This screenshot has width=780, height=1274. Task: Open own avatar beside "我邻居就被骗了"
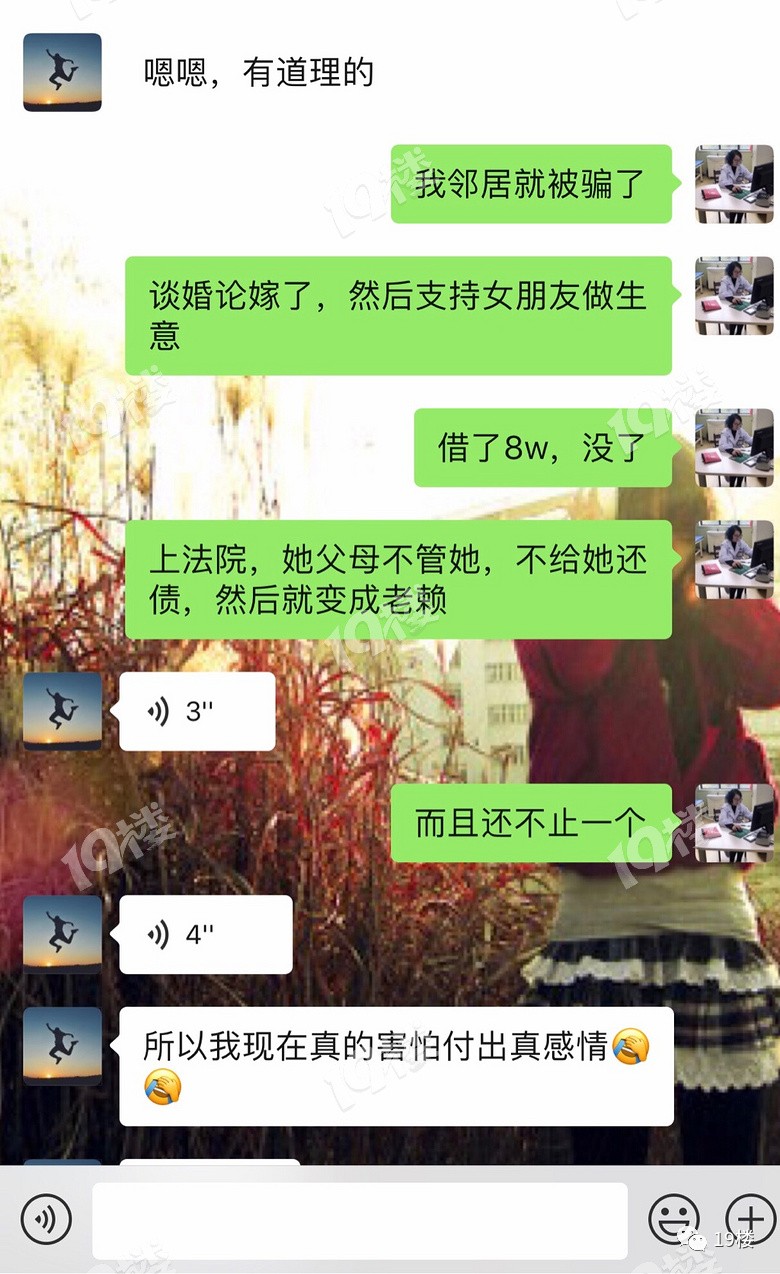tap(734, 184)
